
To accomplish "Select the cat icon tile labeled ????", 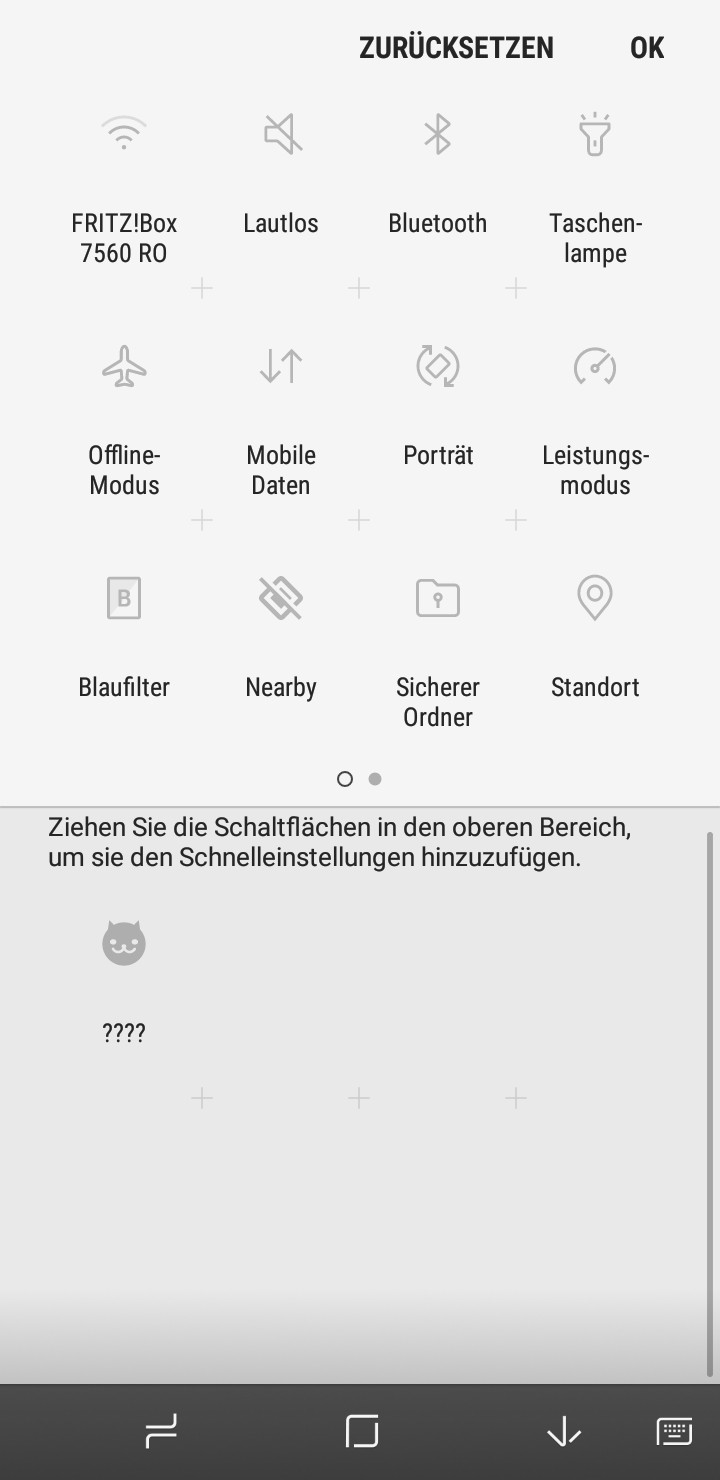I will (x=124, y=944).
